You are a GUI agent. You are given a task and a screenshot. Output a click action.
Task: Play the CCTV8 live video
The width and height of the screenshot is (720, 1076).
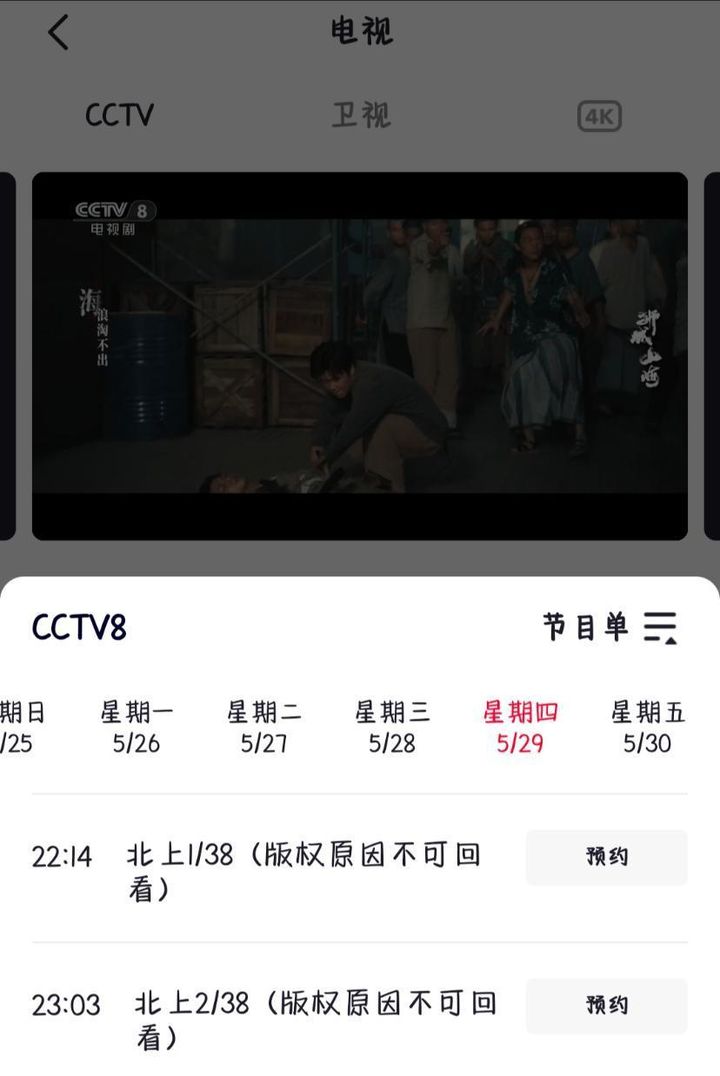point(360,356)
